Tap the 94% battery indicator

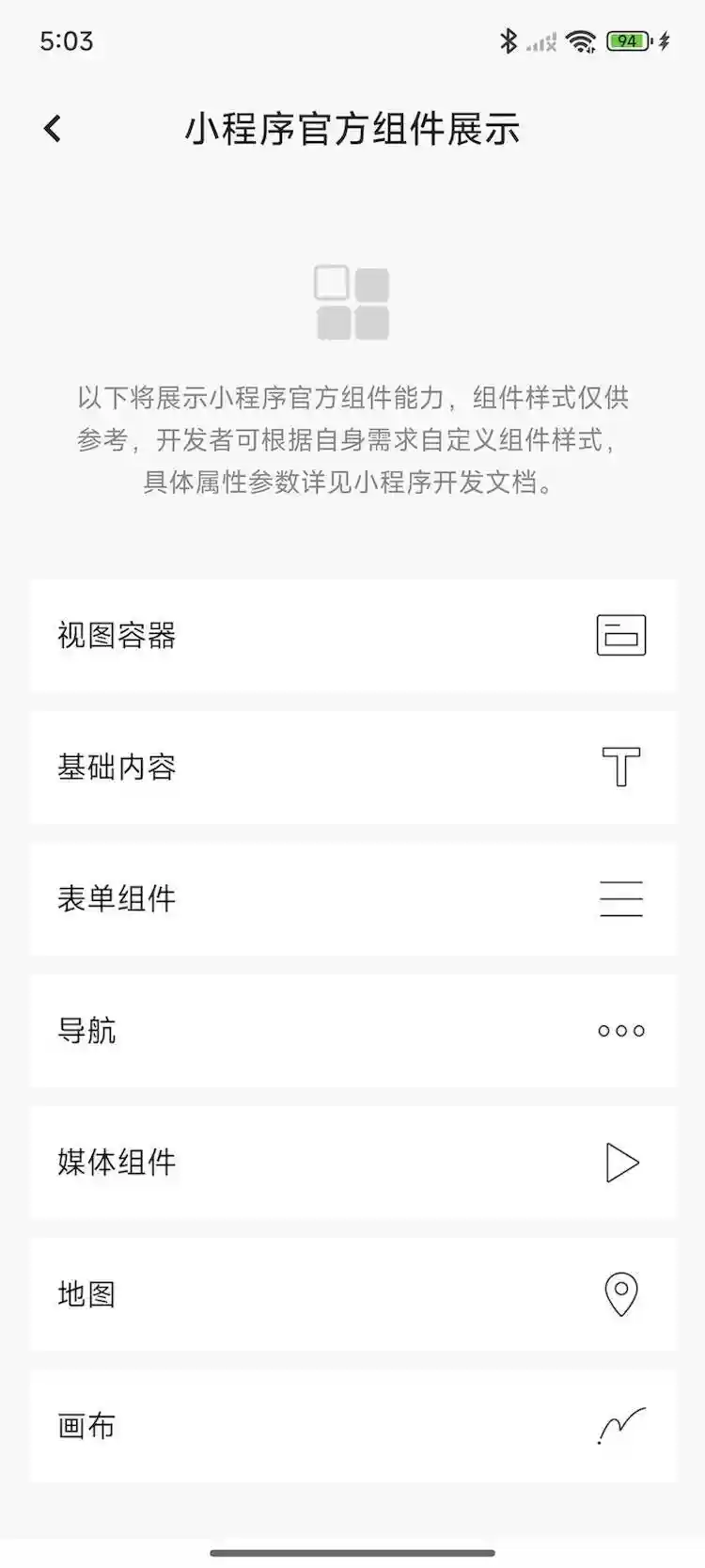click(x=626, y=40)
